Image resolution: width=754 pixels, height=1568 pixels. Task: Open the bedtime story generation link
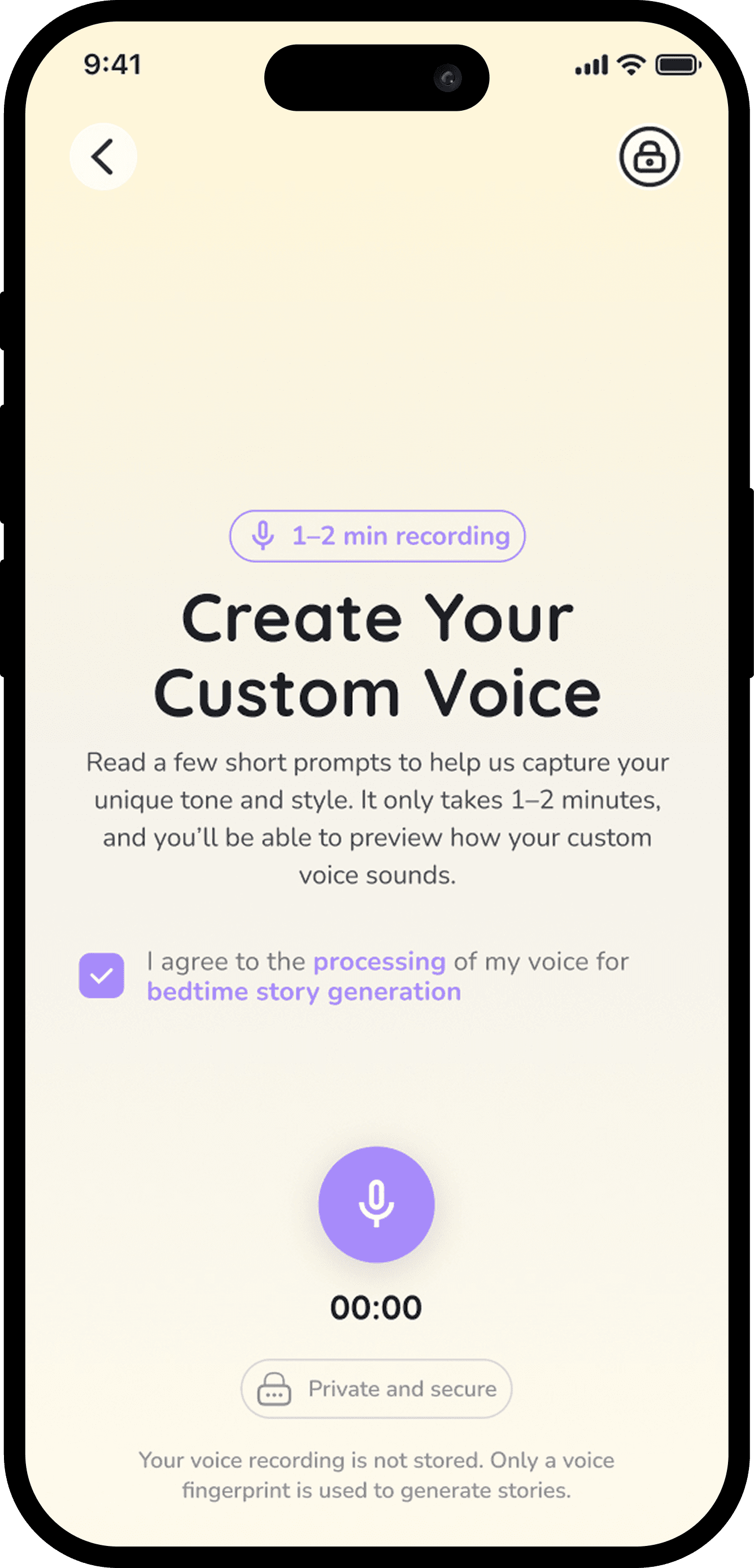(x=304, y=992)
